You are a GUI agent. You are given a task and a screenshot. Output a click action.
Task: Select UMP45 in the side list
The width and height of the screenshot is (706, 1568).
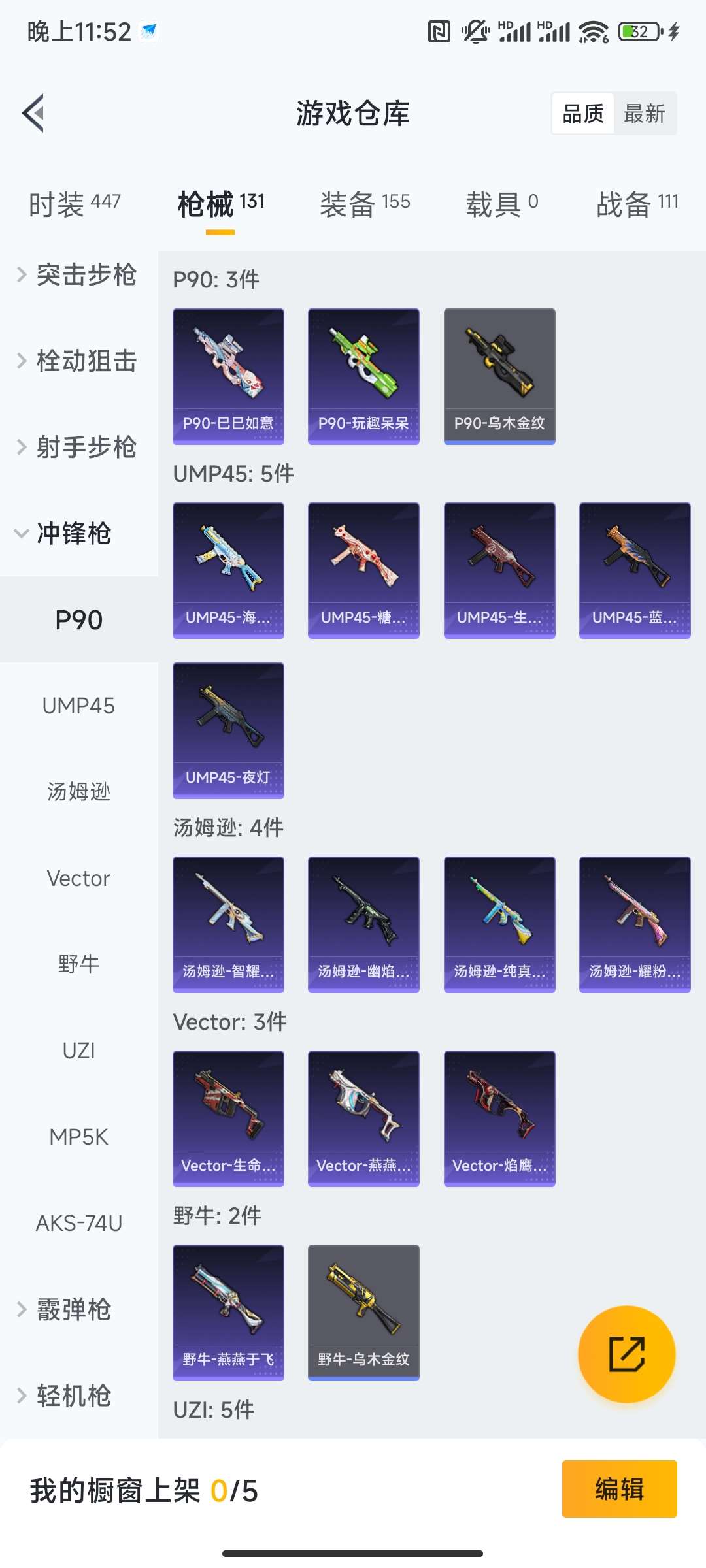(x=78, y=706)
